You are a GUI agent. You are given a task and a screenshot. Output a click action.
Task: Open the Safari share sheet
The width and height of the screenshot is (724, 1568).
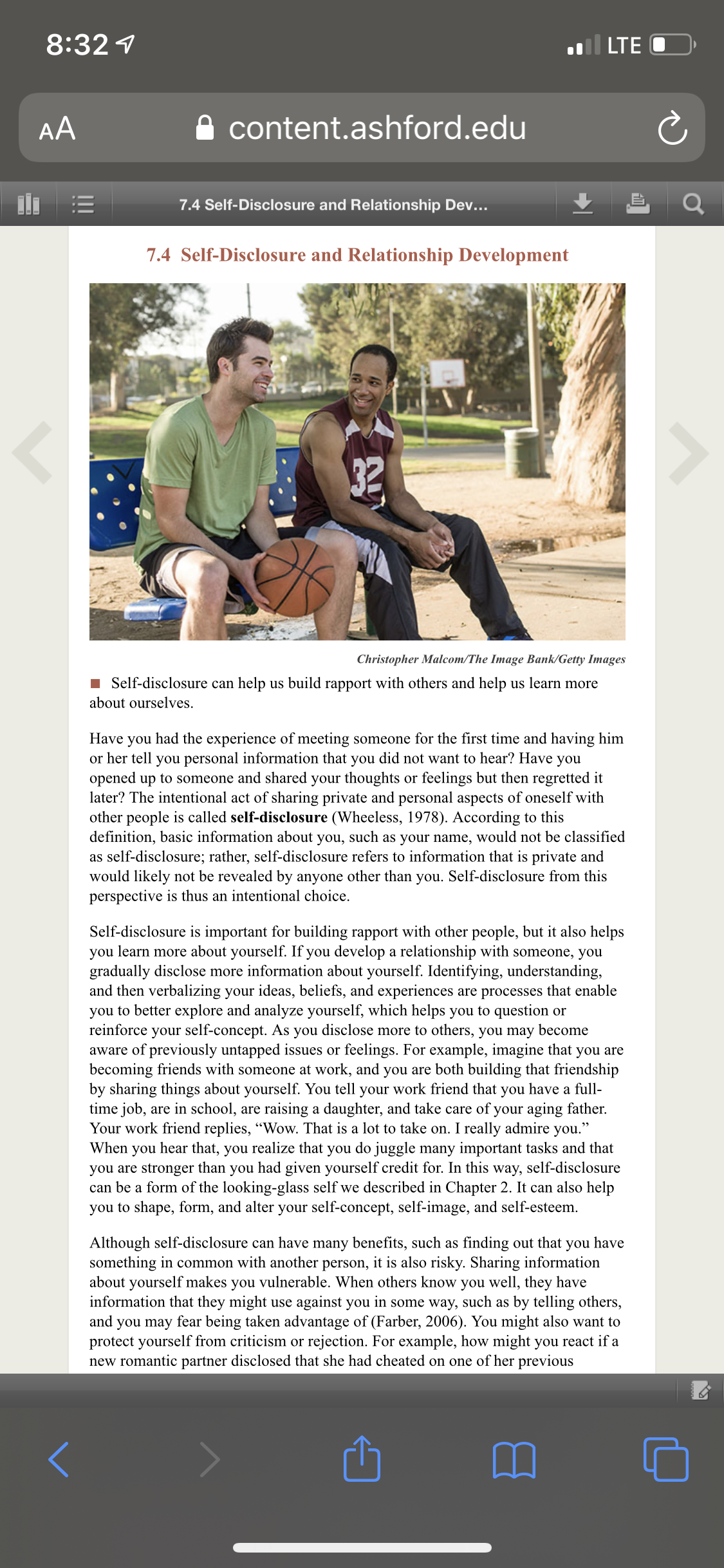pyautogui.click(x=362, y=1458)
